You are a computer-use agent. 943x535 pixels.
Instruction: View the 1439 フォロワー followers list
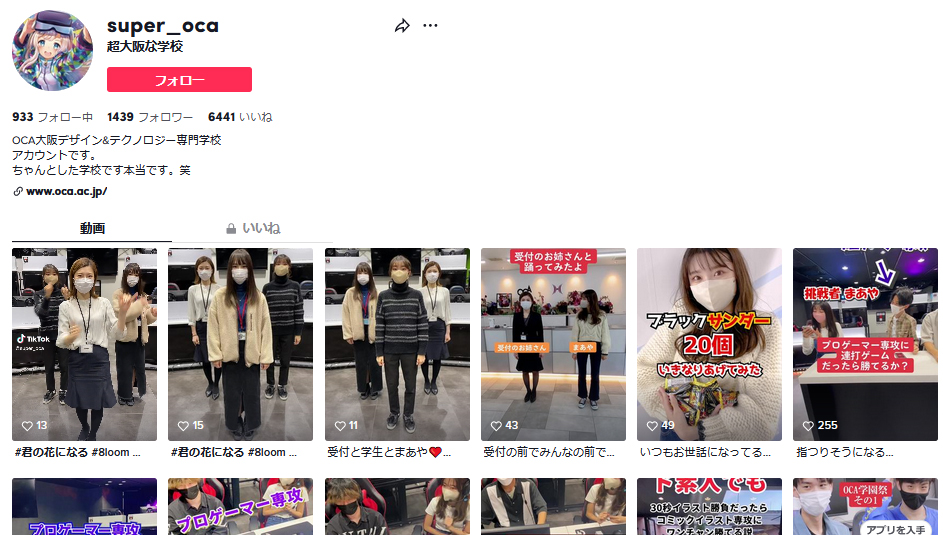point(150,117)
